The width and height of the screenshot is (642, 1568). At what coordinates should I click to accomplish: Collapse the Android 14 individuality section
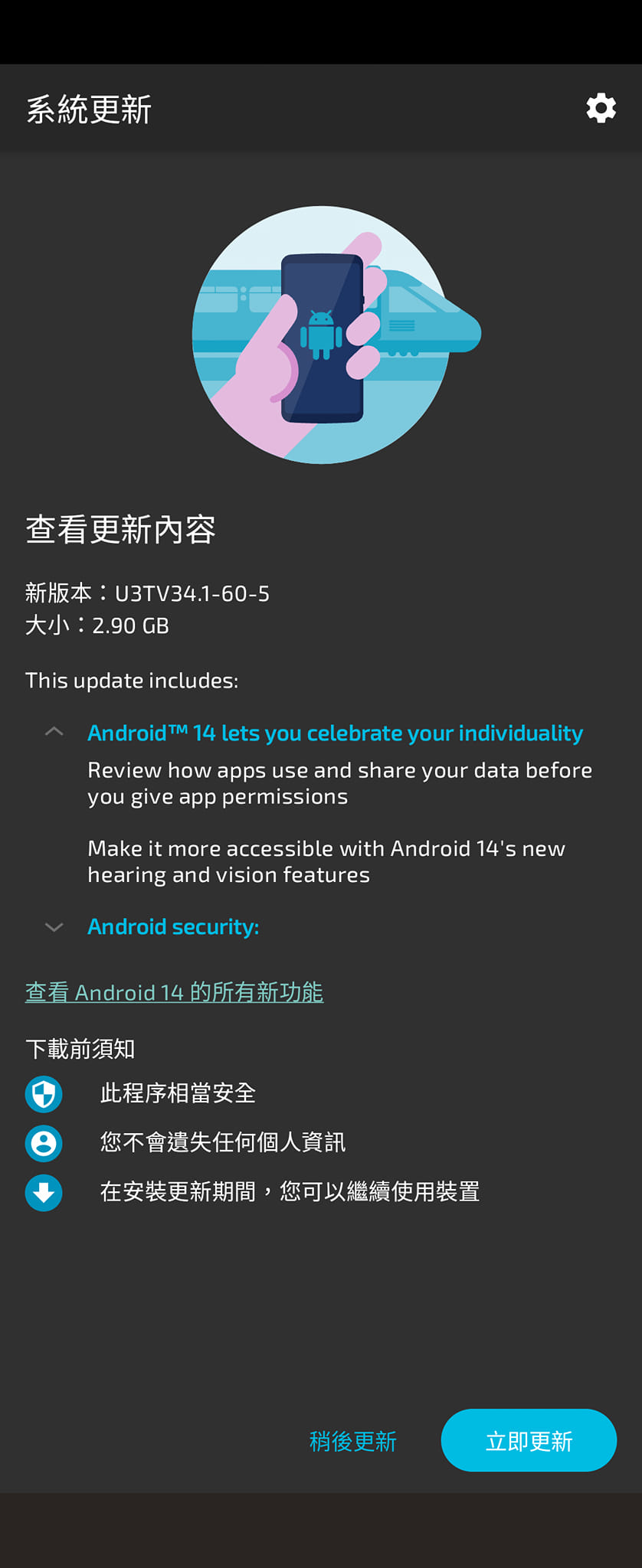click(54, 732)
